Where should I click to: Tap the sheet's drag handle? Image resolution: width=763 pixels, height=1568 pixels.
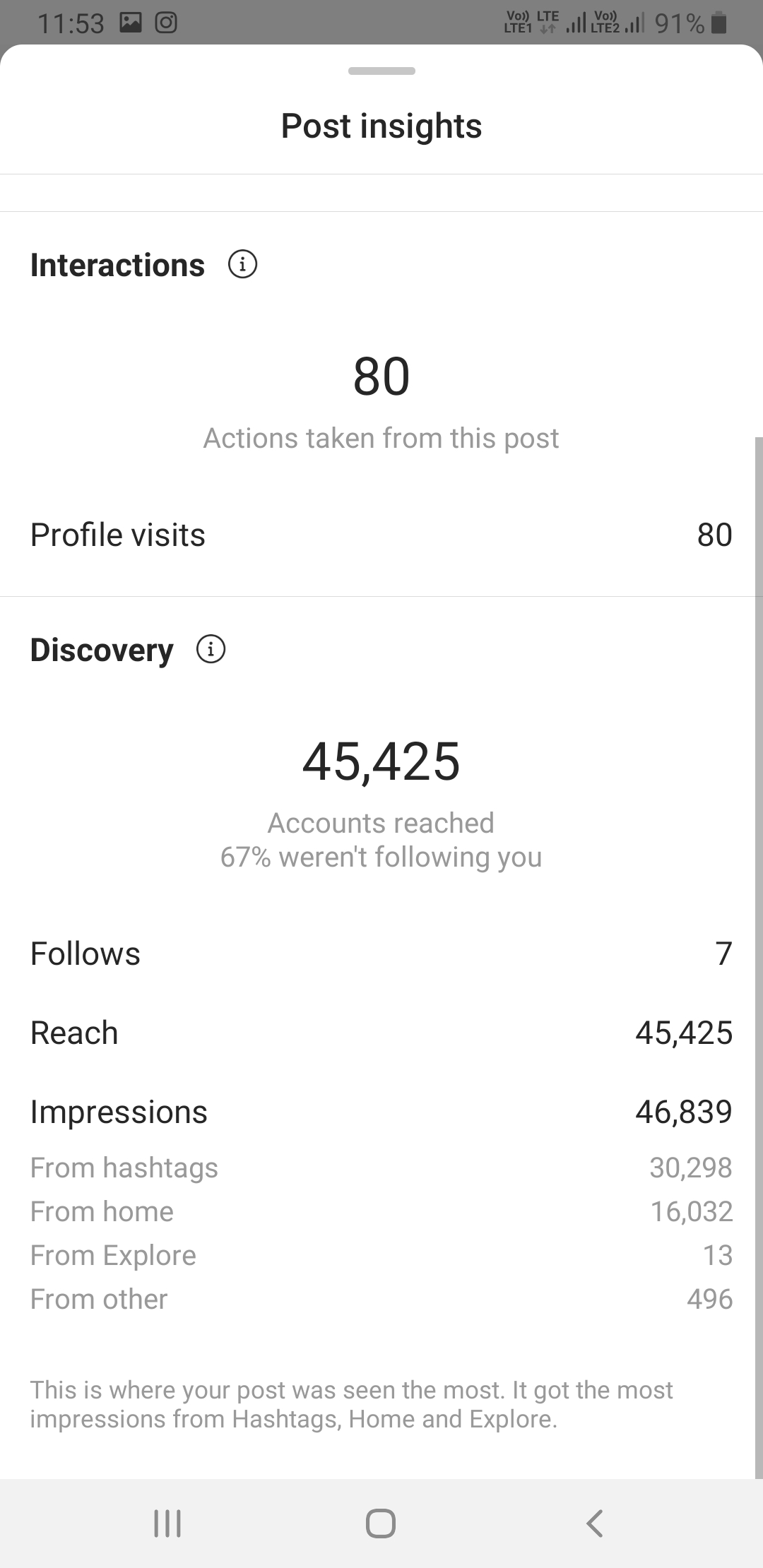(381, 71)
